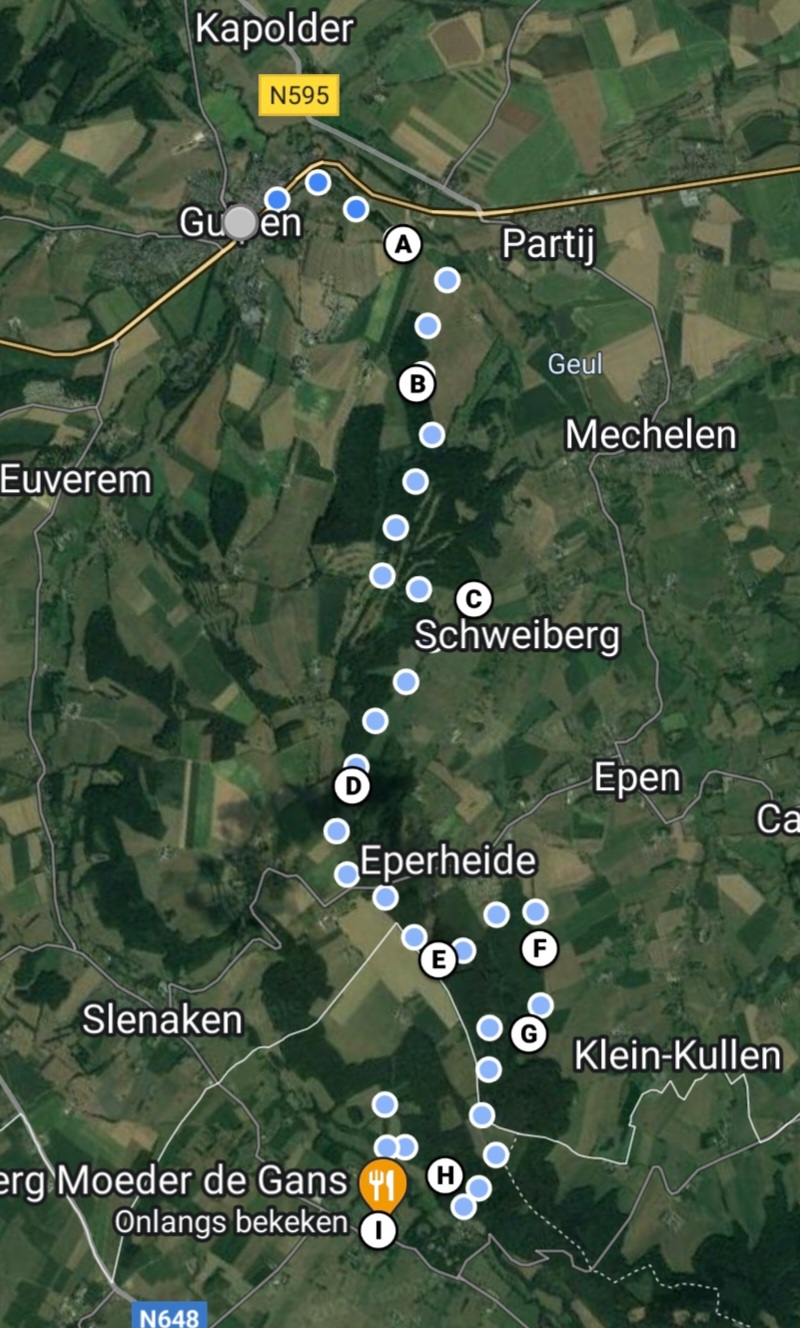Select route waypoint H

pos(445,1175)
